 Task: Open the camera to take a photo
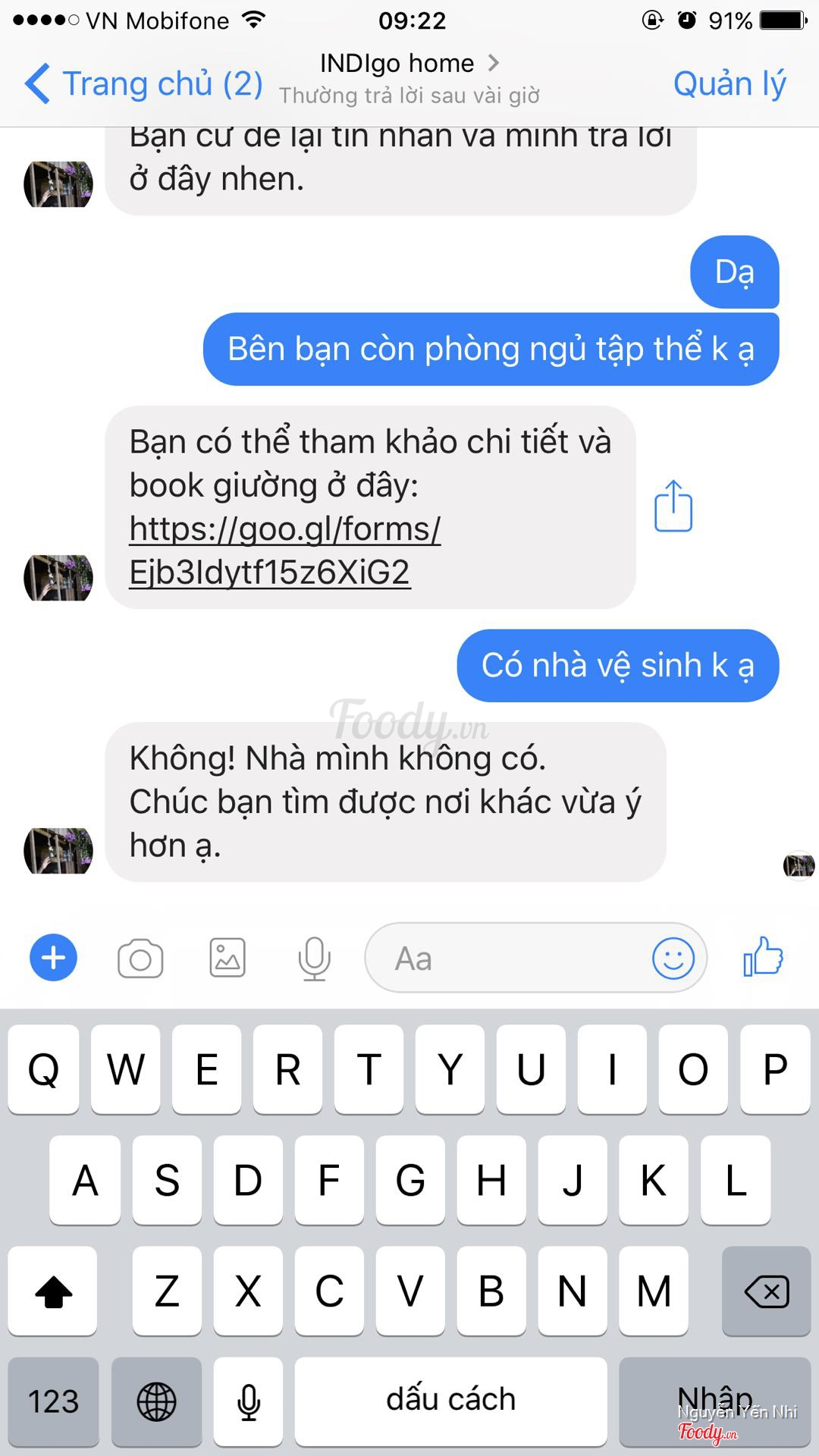pos(140,959)
